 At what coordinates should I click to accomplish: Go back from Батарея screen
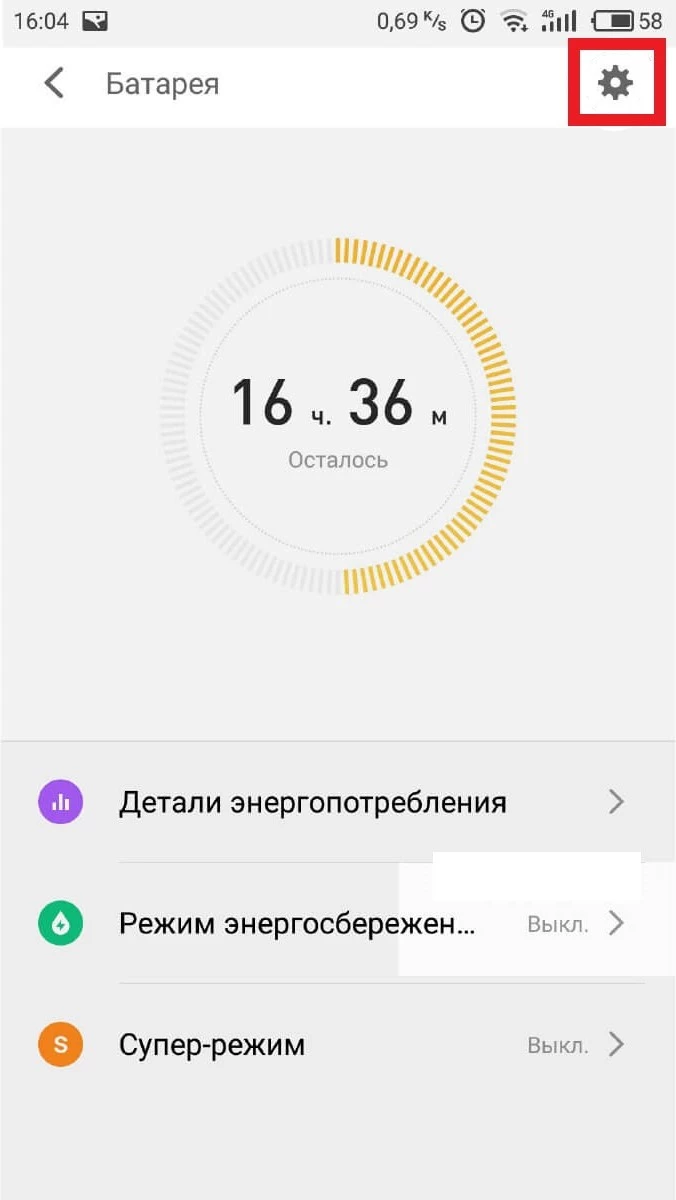point(54,83)
